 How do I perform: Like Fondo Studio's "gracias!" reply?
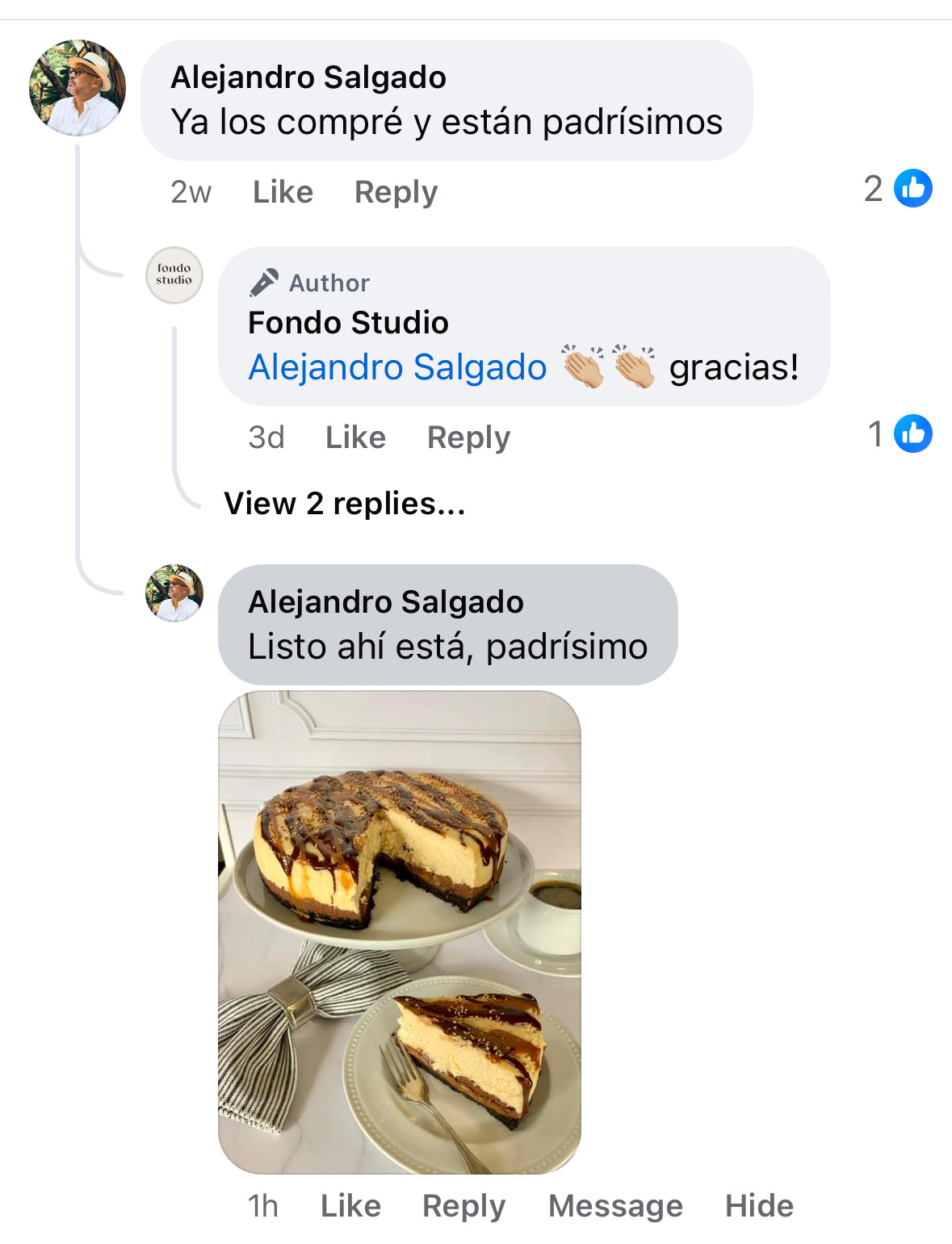tap(355, 438)
